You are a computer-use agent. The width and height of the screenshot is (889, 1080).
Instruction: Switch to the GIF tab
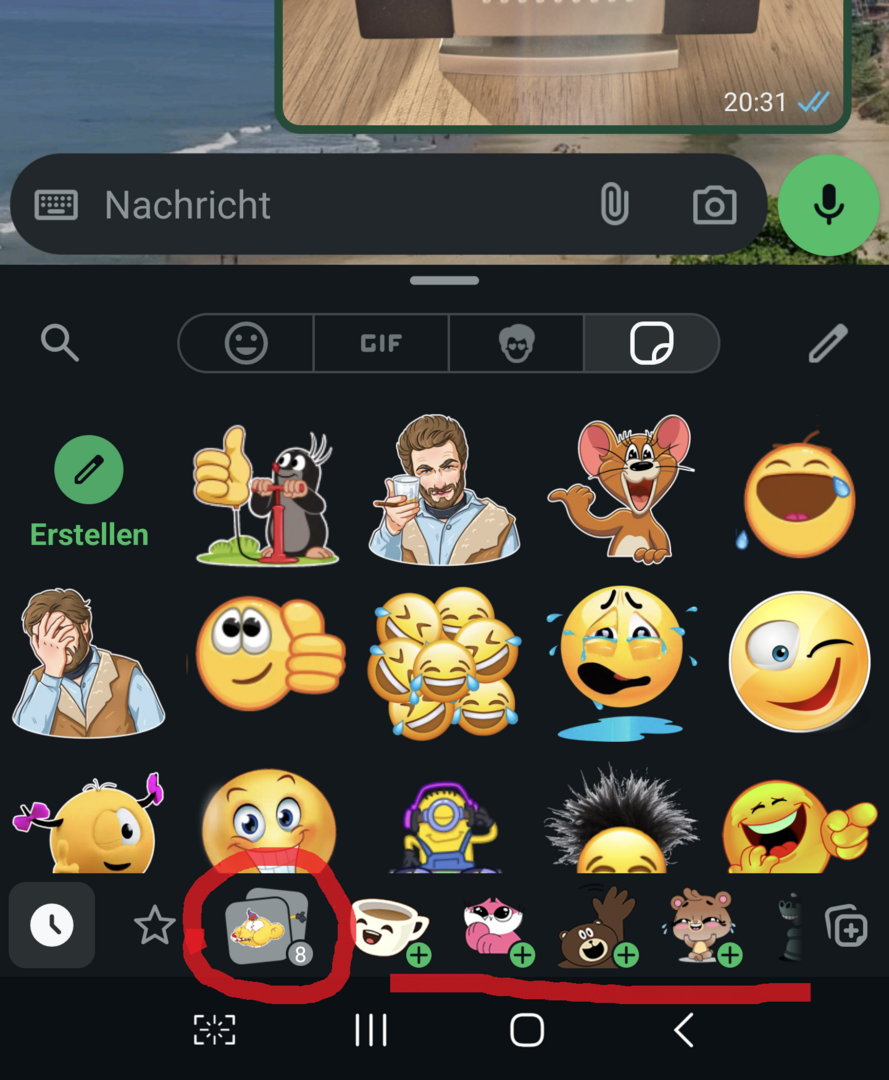(381, 343)
